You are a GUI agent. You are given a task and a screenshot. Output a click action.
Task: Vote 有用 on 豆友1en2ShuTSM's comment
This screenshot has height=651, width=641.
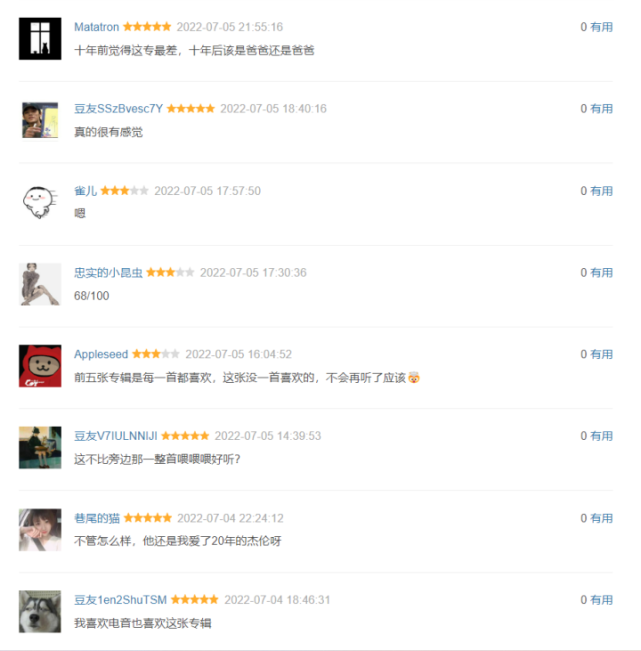pyautogui.click(x=601, y=601)
